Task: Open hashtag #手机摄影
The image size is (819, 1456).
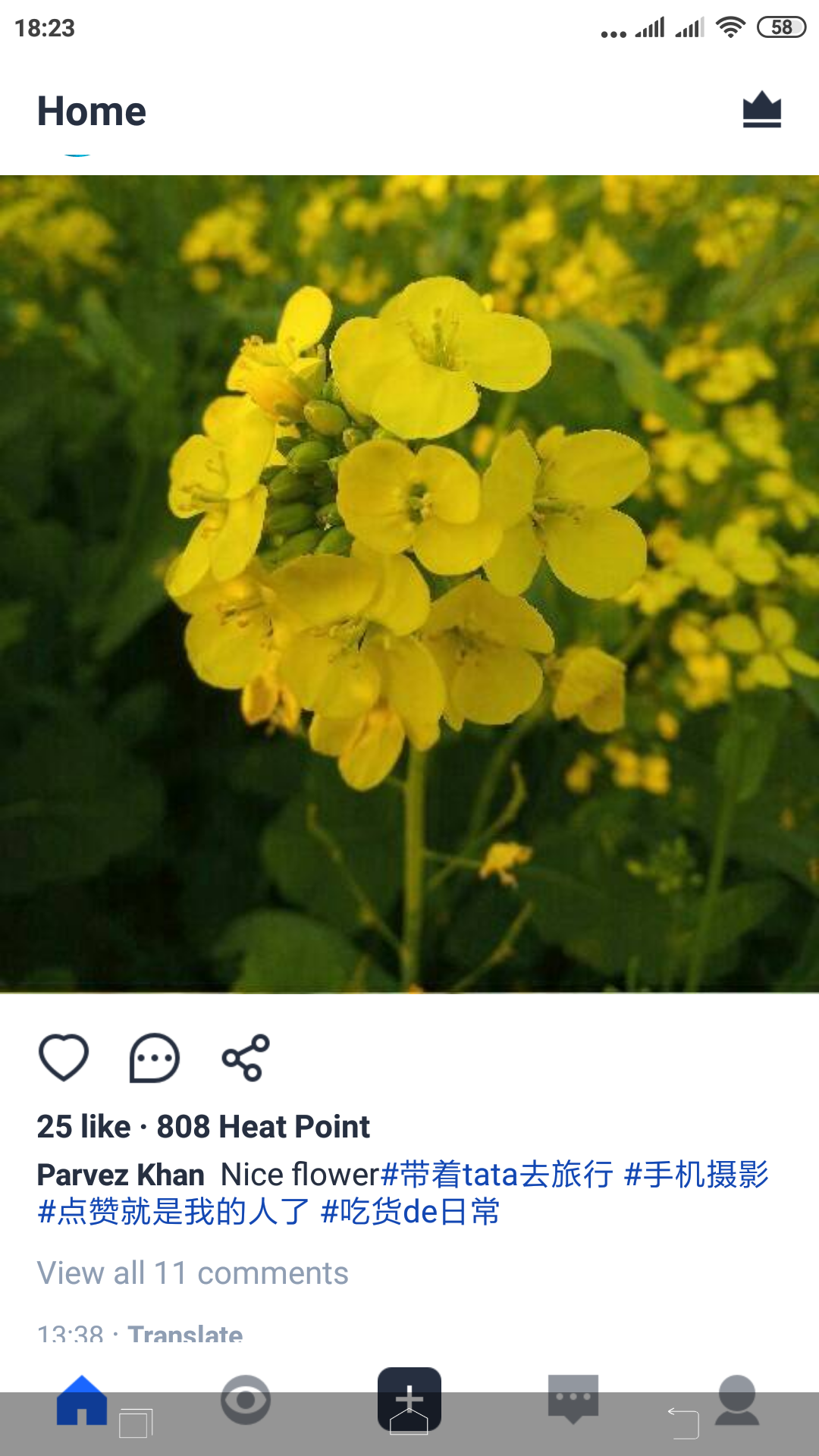Action: (x=696, y=1175)
